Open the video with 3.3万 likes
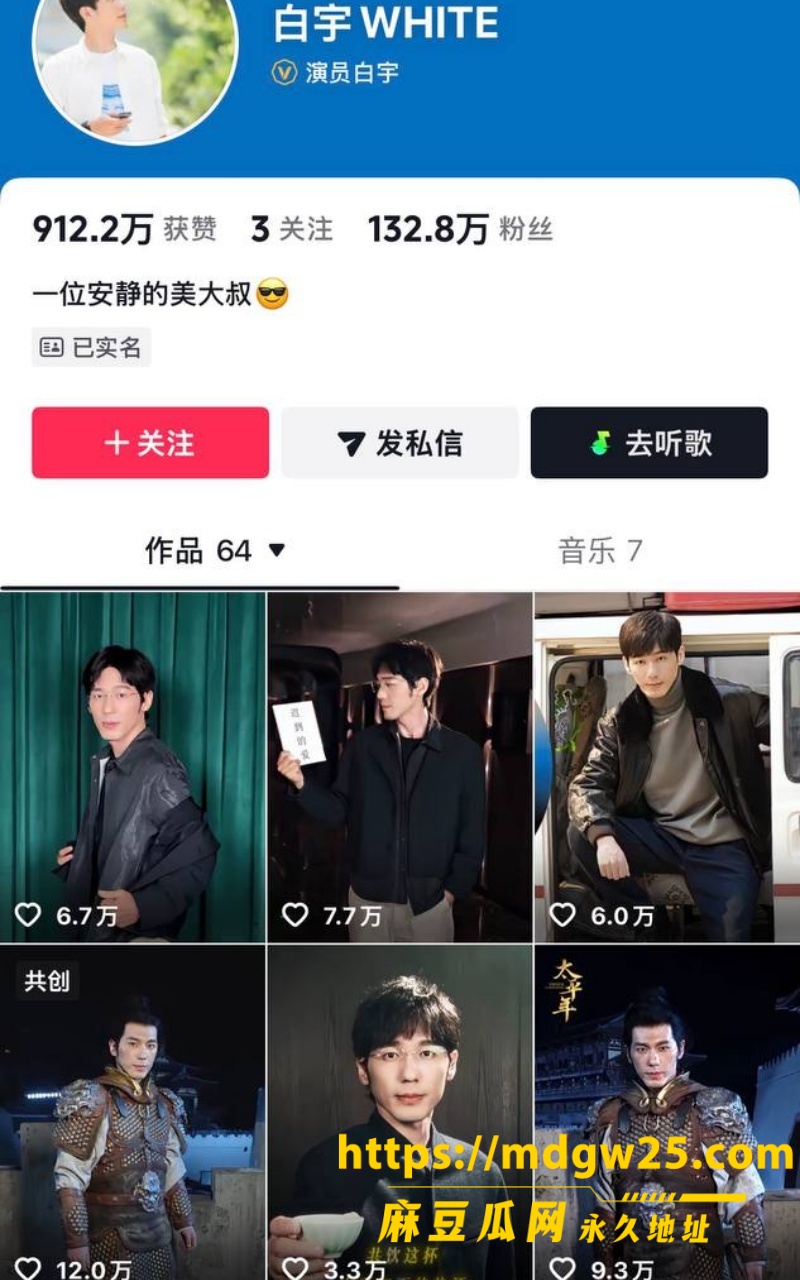Image resolution: width=800 pixels, height=1280 pixels. click(x=400, y=1112)
